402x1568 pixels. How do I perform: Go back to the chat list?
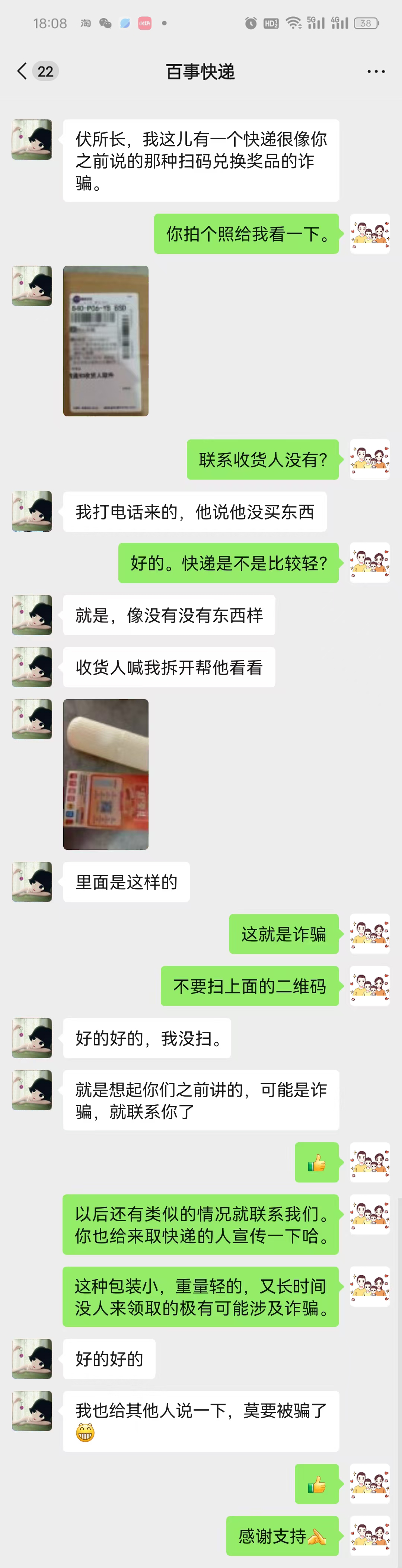[x=23, y=71]
